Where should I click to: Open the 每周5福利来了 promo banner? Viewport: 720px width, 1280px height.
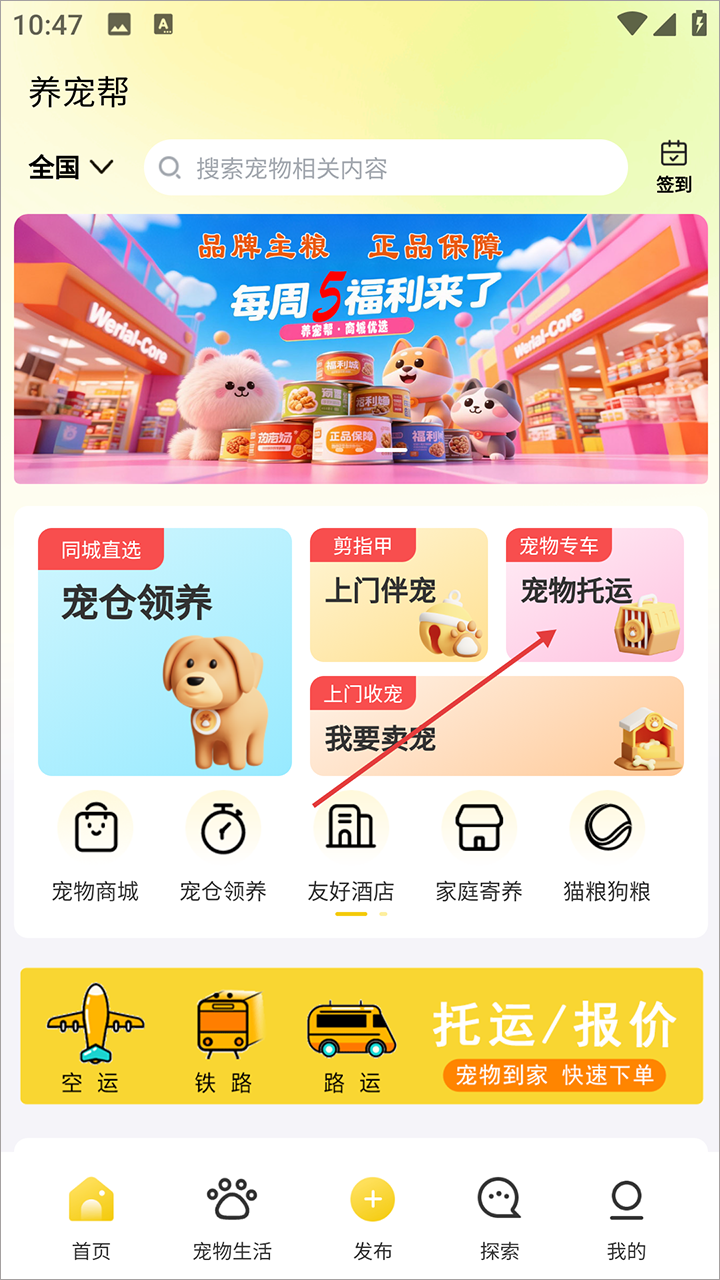tap(360, 348)
